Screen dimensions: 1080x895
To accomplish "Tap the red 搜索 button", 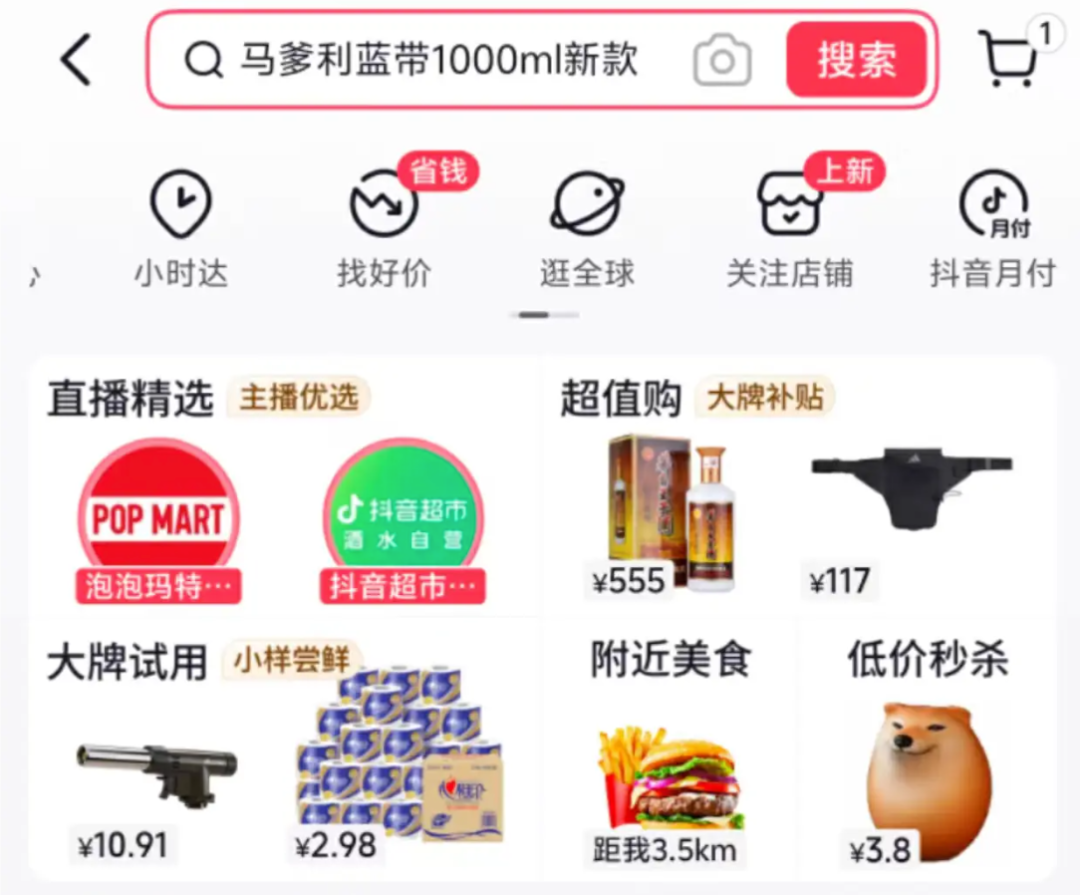I will point(856,60).
